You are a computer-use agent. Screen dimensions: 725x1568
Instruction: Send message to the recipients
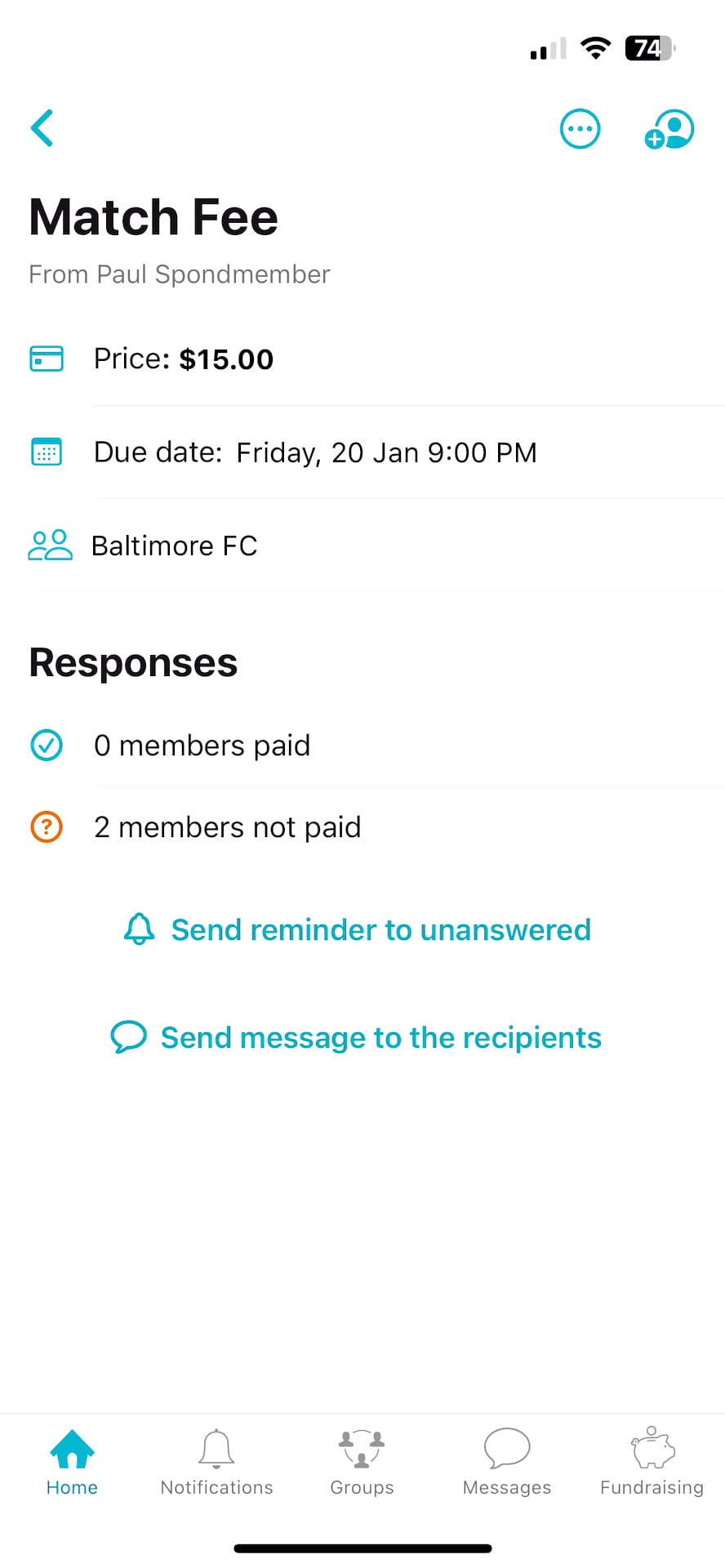coord(380,1037)
